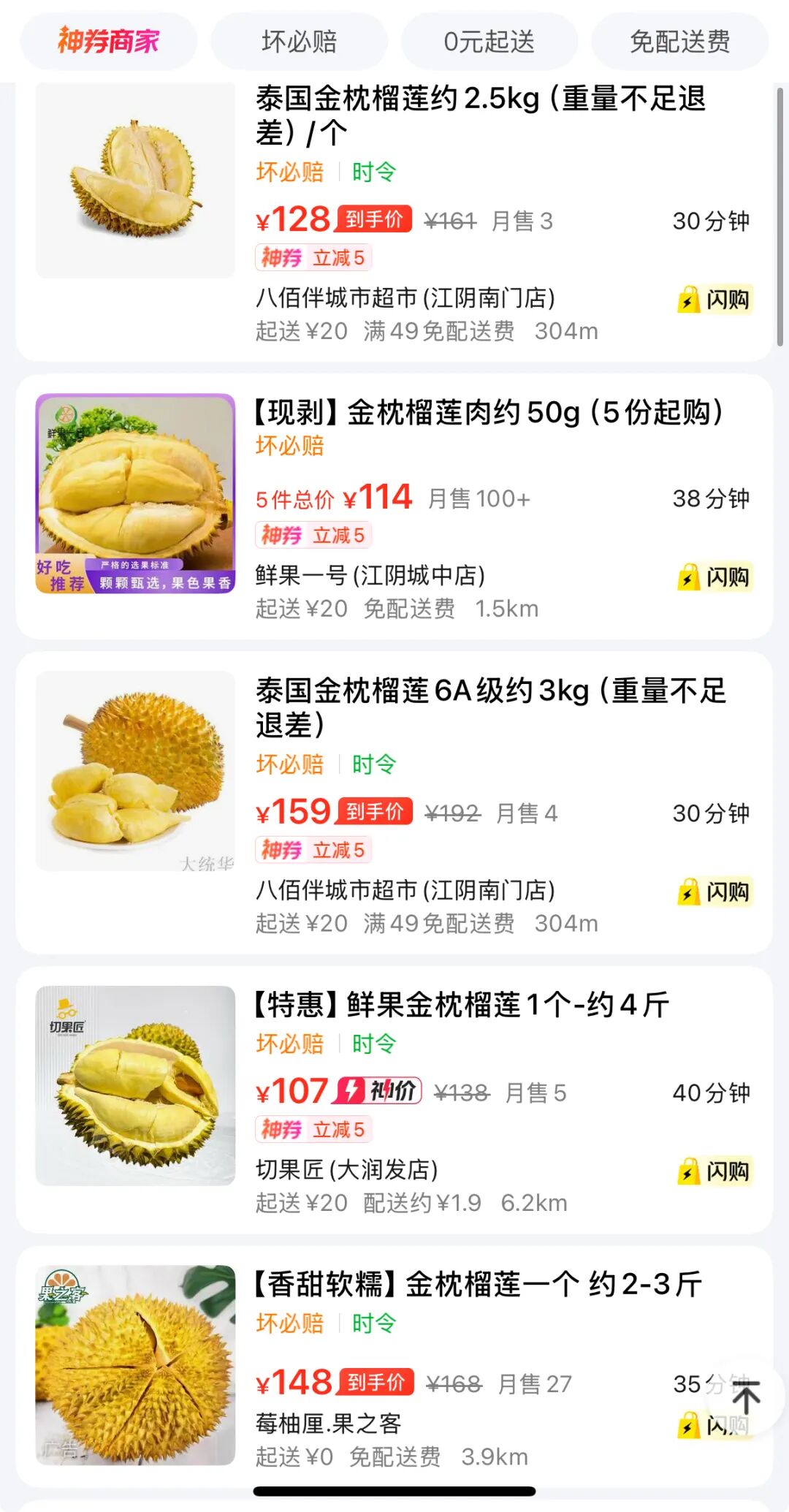Jump back to top with arrow button

tap(746, 1397)
